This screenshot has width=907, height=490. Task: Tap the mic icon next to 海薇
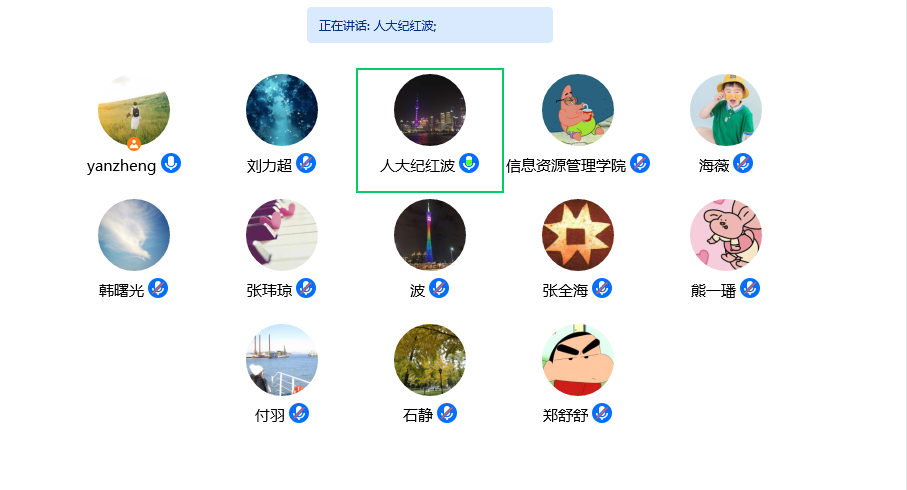coord(743,163)
